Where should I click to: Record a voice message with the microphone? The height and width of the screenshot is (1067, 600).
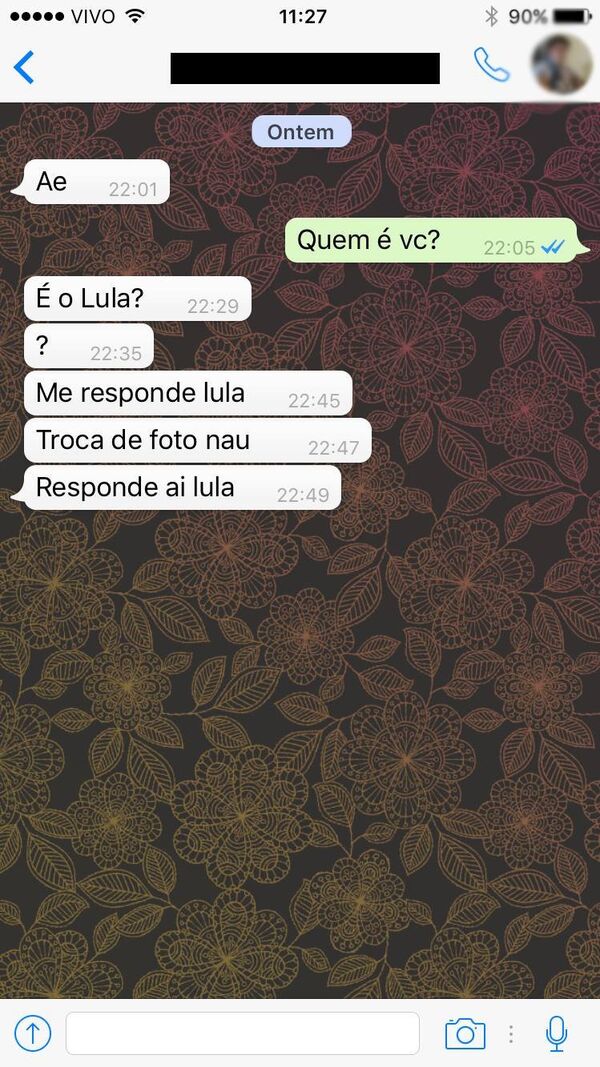(557, 1033)
